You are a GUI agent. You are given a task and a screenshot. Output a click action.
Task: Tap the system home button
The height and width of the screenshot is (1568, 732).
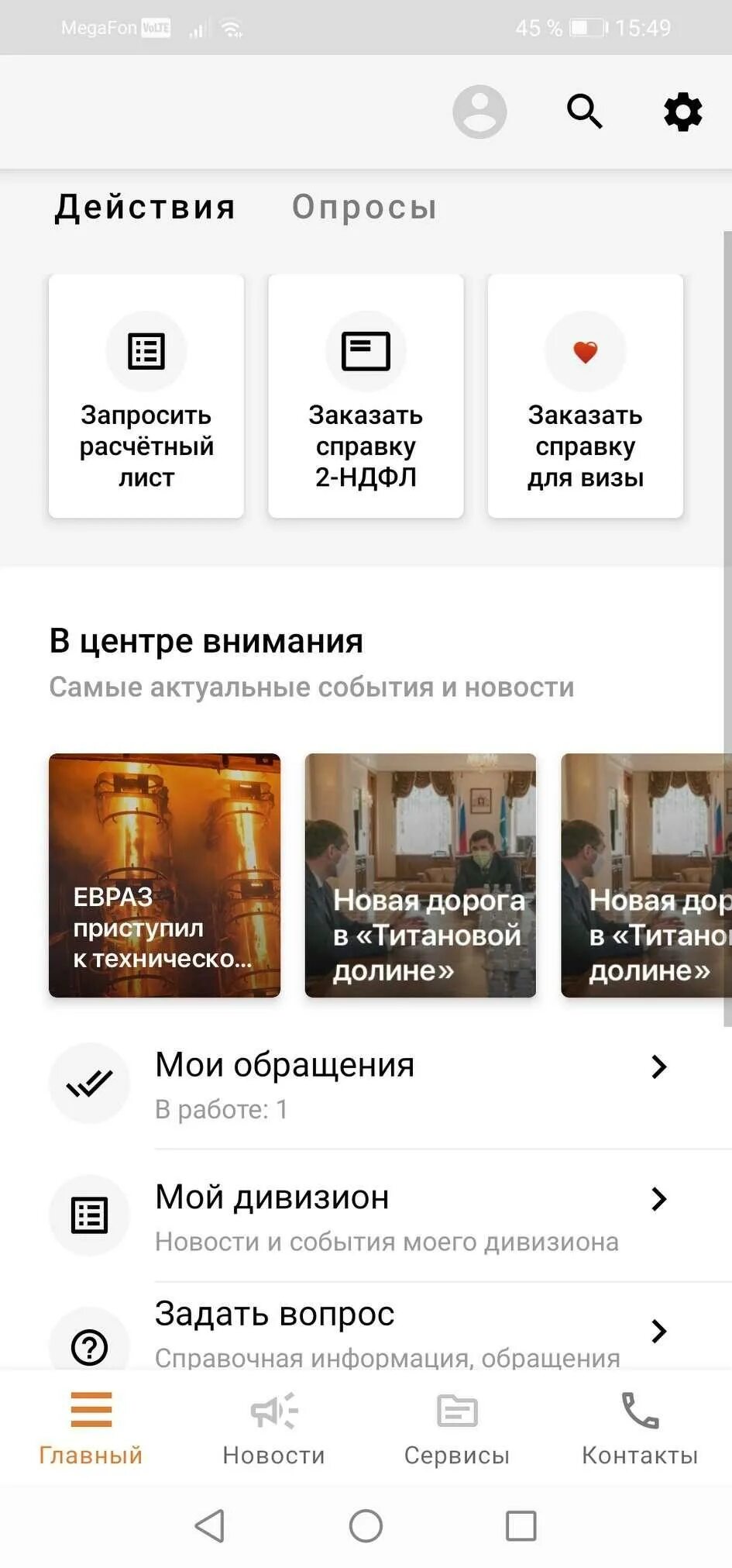click(366, 1525)
